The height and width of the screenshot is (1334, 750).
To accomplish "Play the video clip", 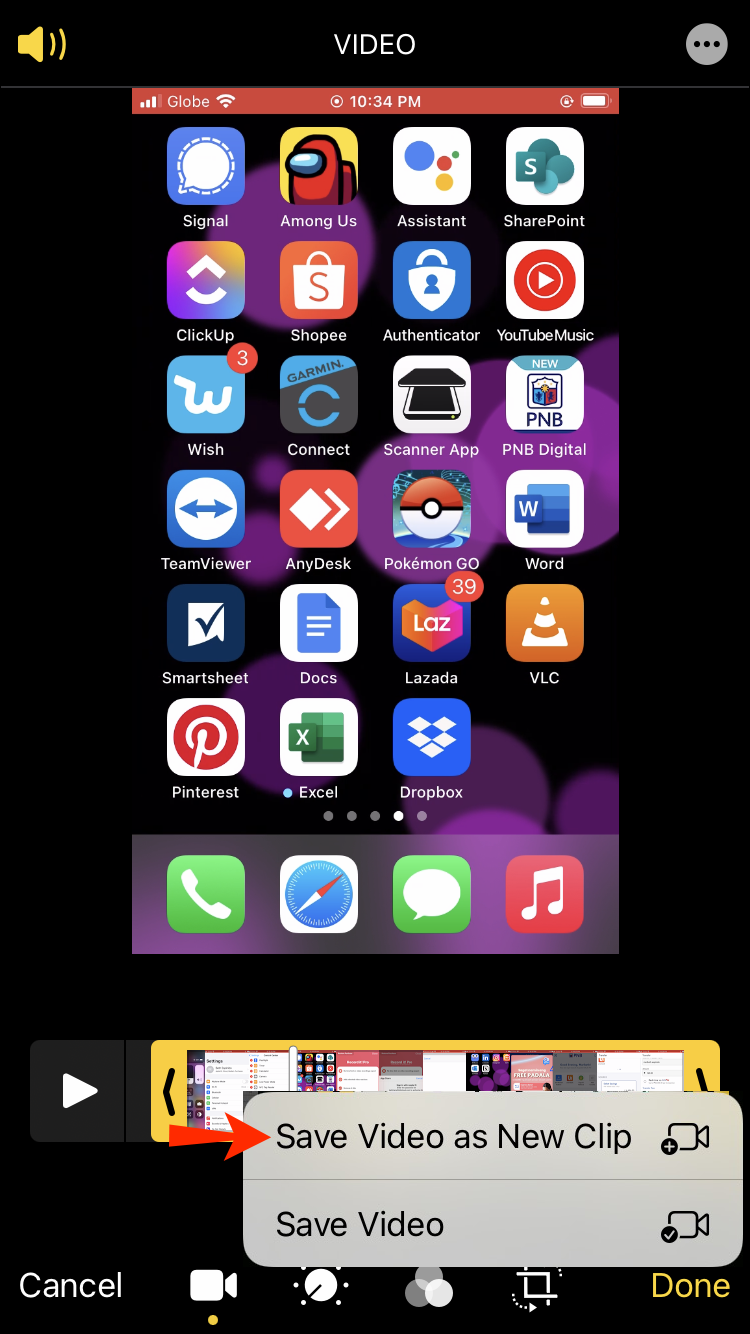I will (x=79, y=1091).
